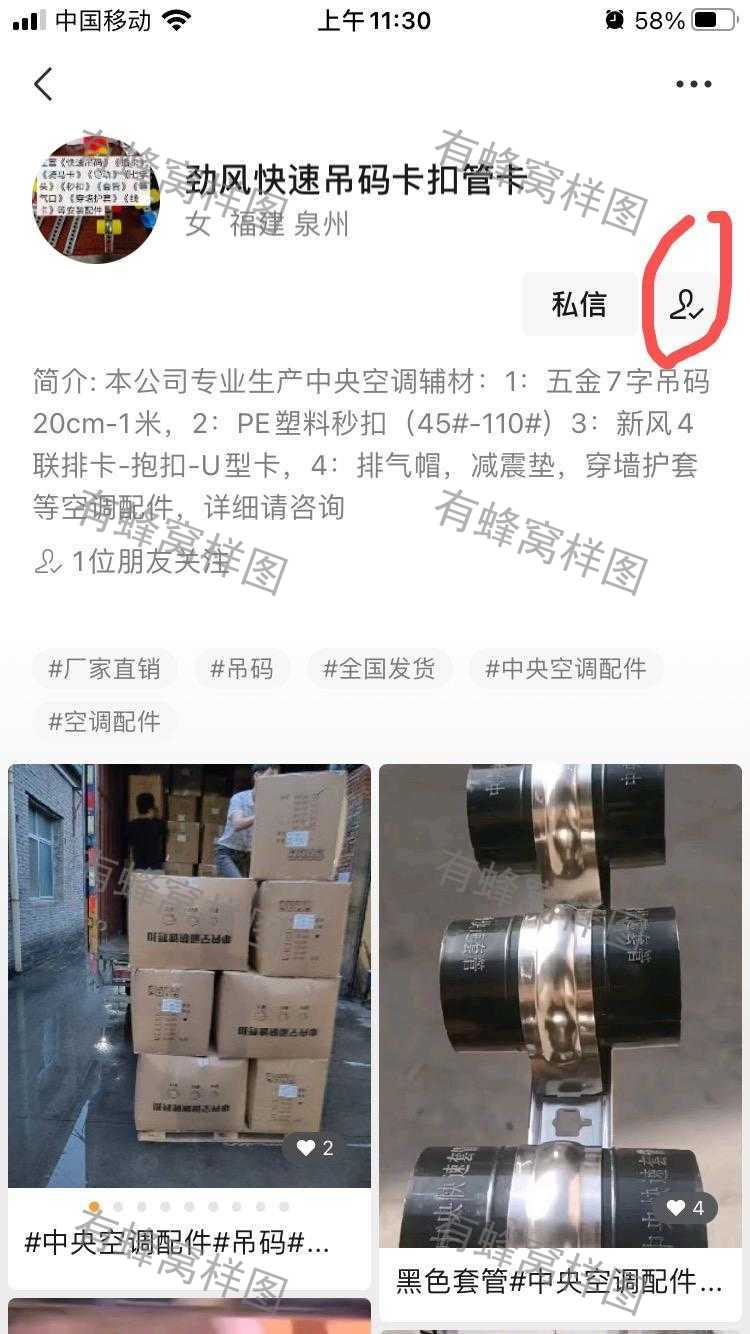This screenshot has width=750, height=1334.
Task: View the 1位朋友关注 friends following link
Action: click(x=132, y=562)
